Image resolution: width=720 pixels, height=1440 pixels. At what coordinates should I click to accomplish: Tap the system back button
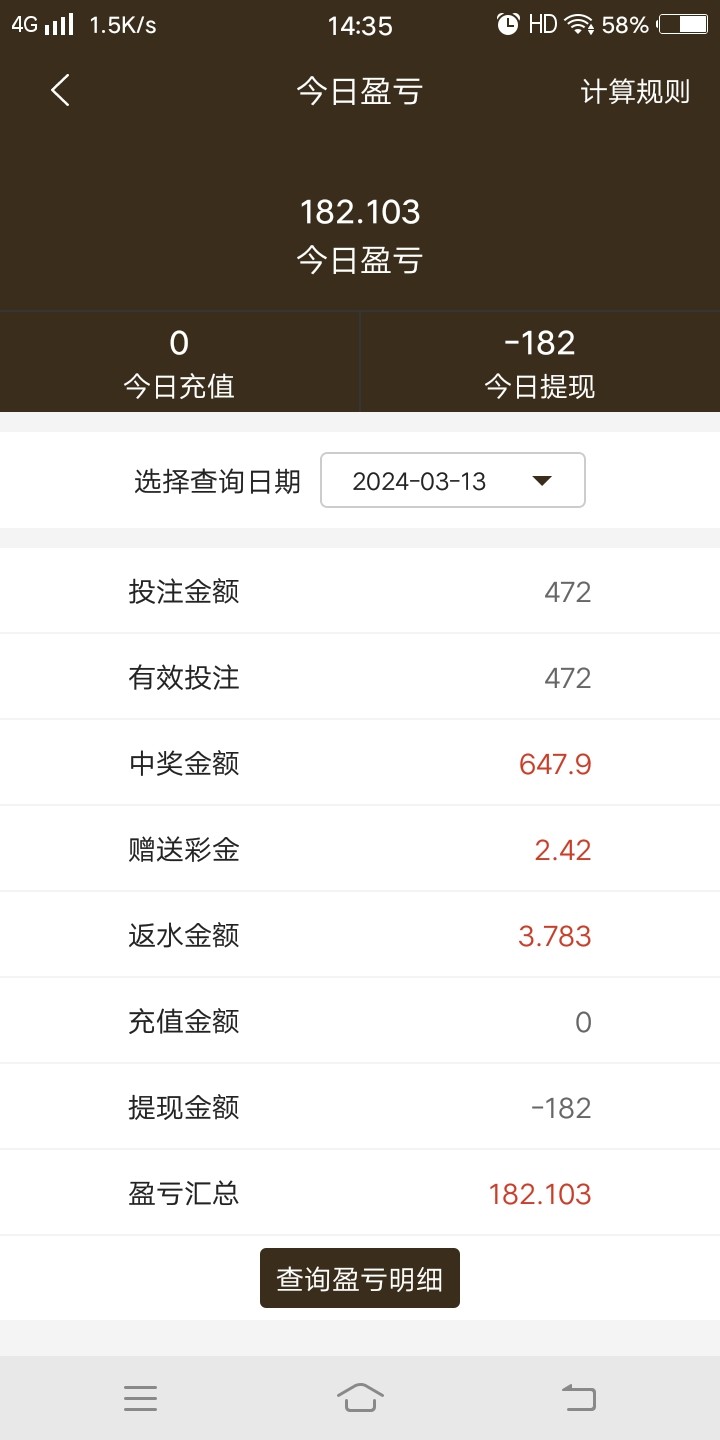pyautogui.click(x=578, y=1397)
